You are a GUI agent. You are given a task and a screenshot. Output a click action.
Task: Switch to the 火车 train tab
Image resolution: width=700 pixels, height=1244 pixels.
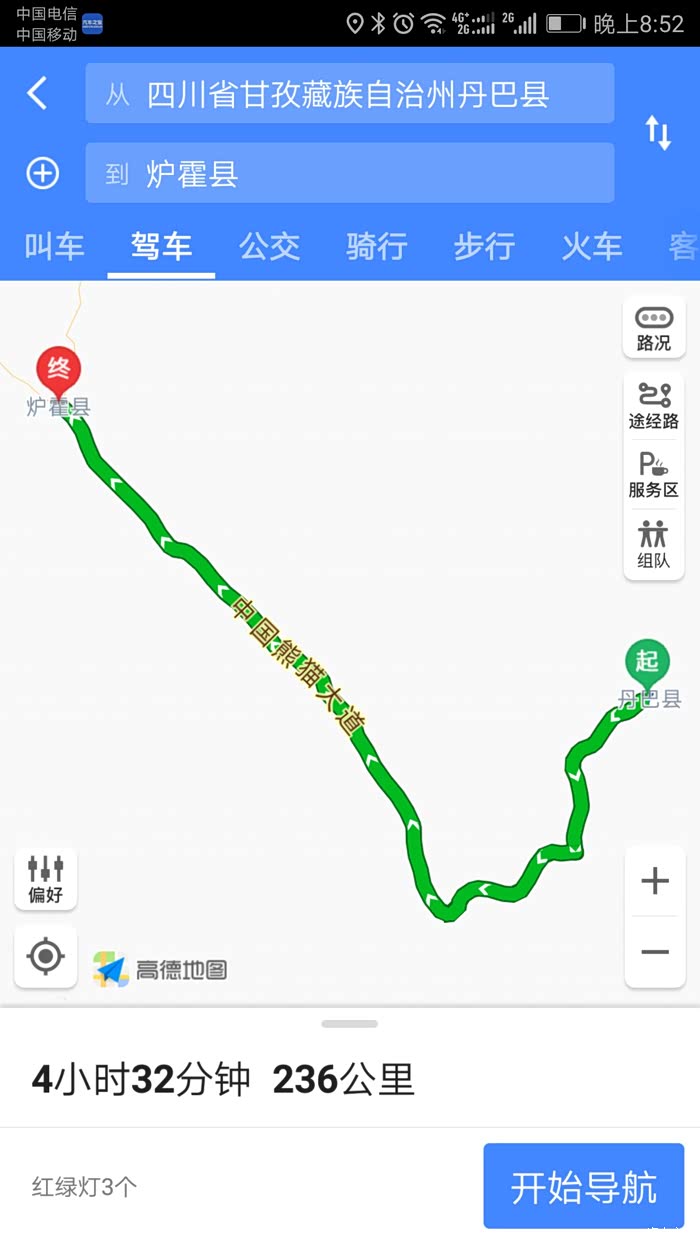coord(591,246)
